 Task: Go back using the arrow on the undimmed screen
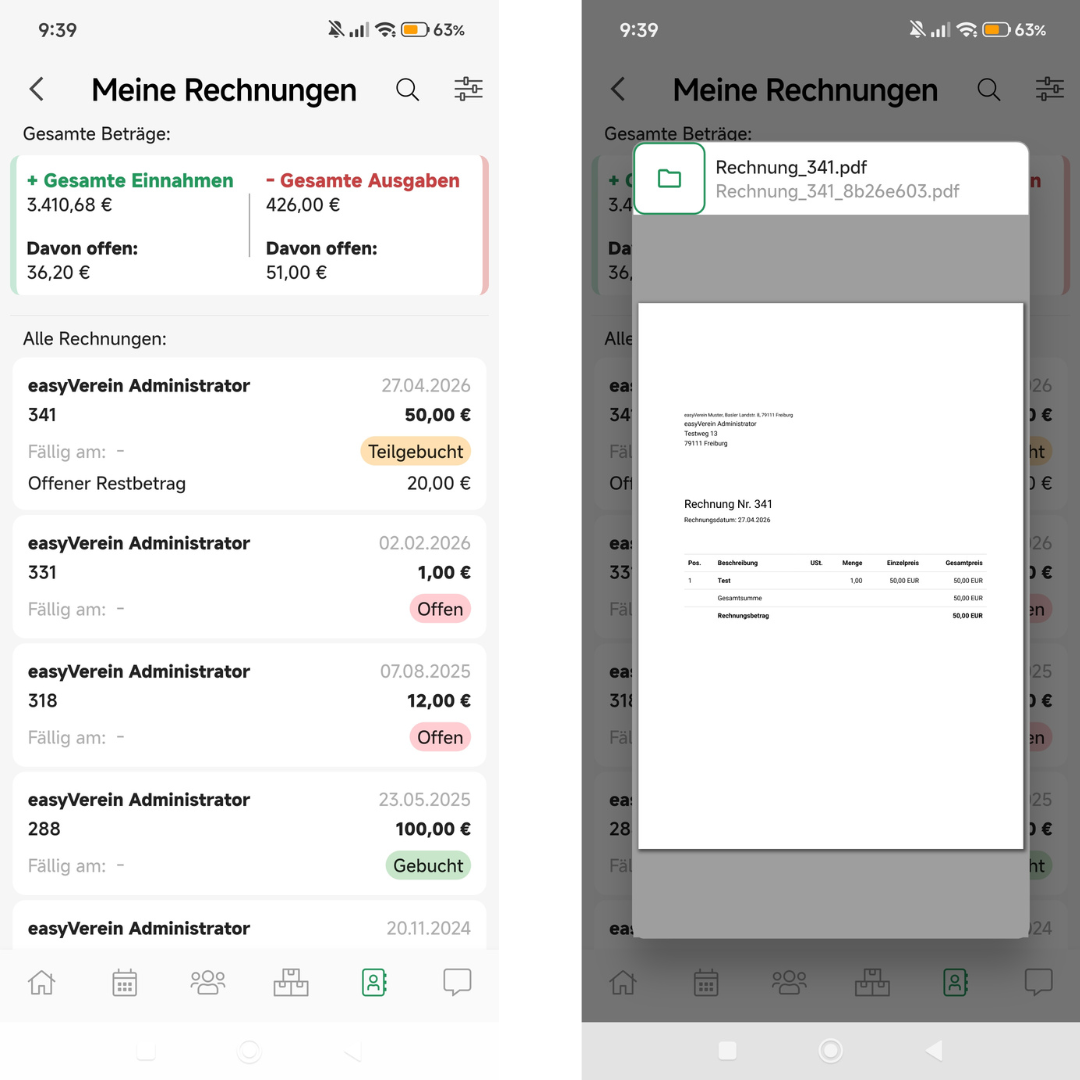37,90
